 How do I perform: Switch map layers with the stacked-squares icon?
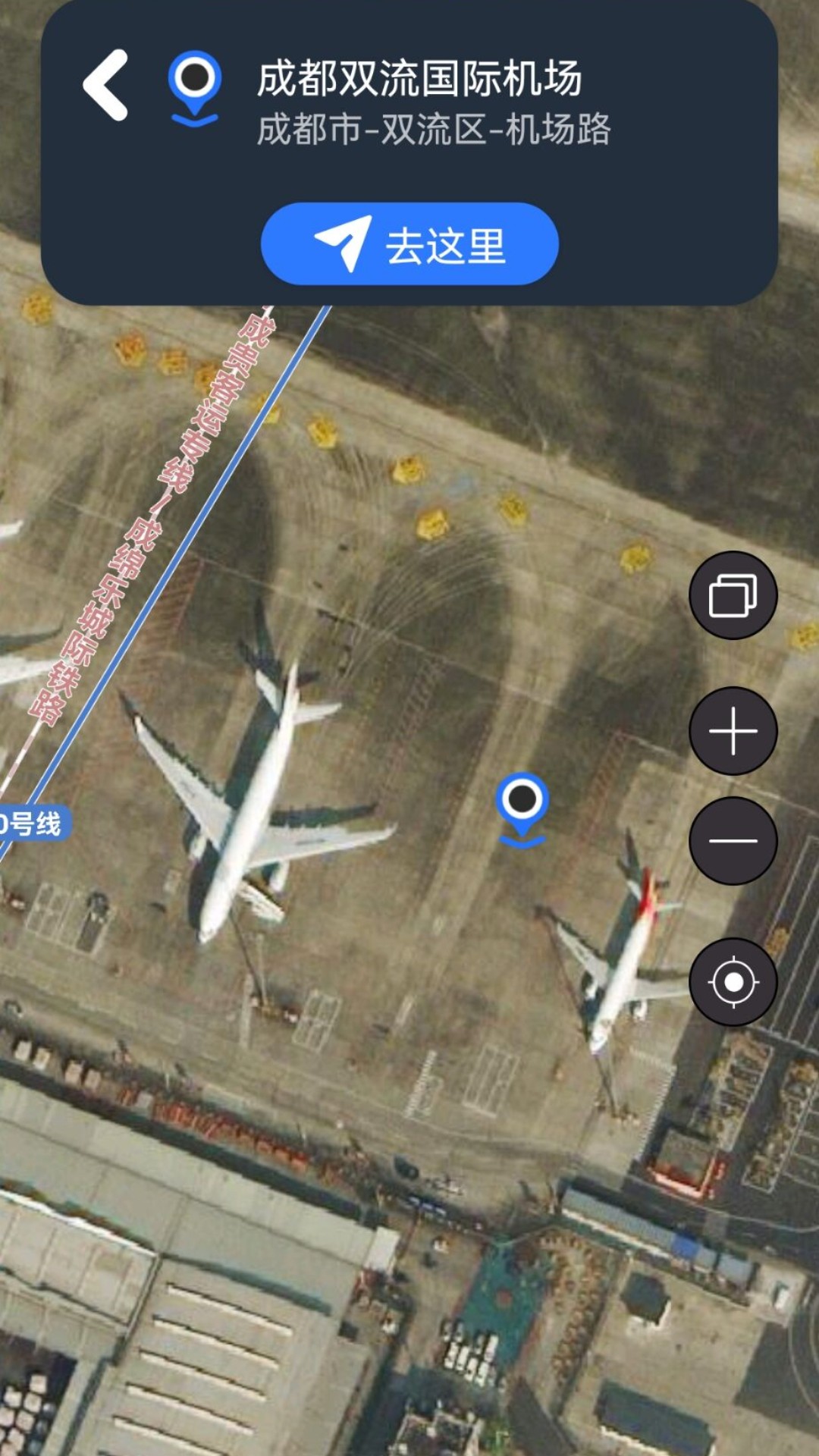click(733, 595)
